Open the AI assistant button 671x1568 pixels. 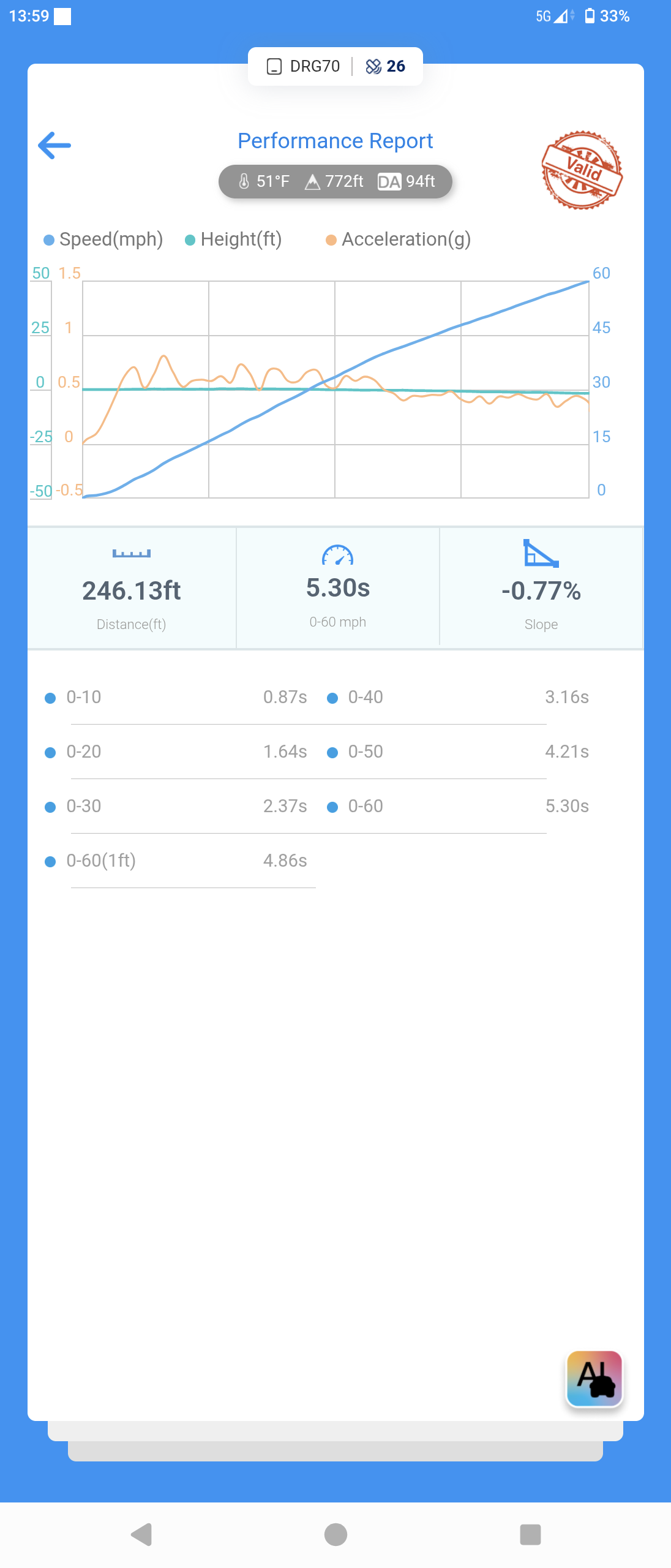coord(594,1379)
